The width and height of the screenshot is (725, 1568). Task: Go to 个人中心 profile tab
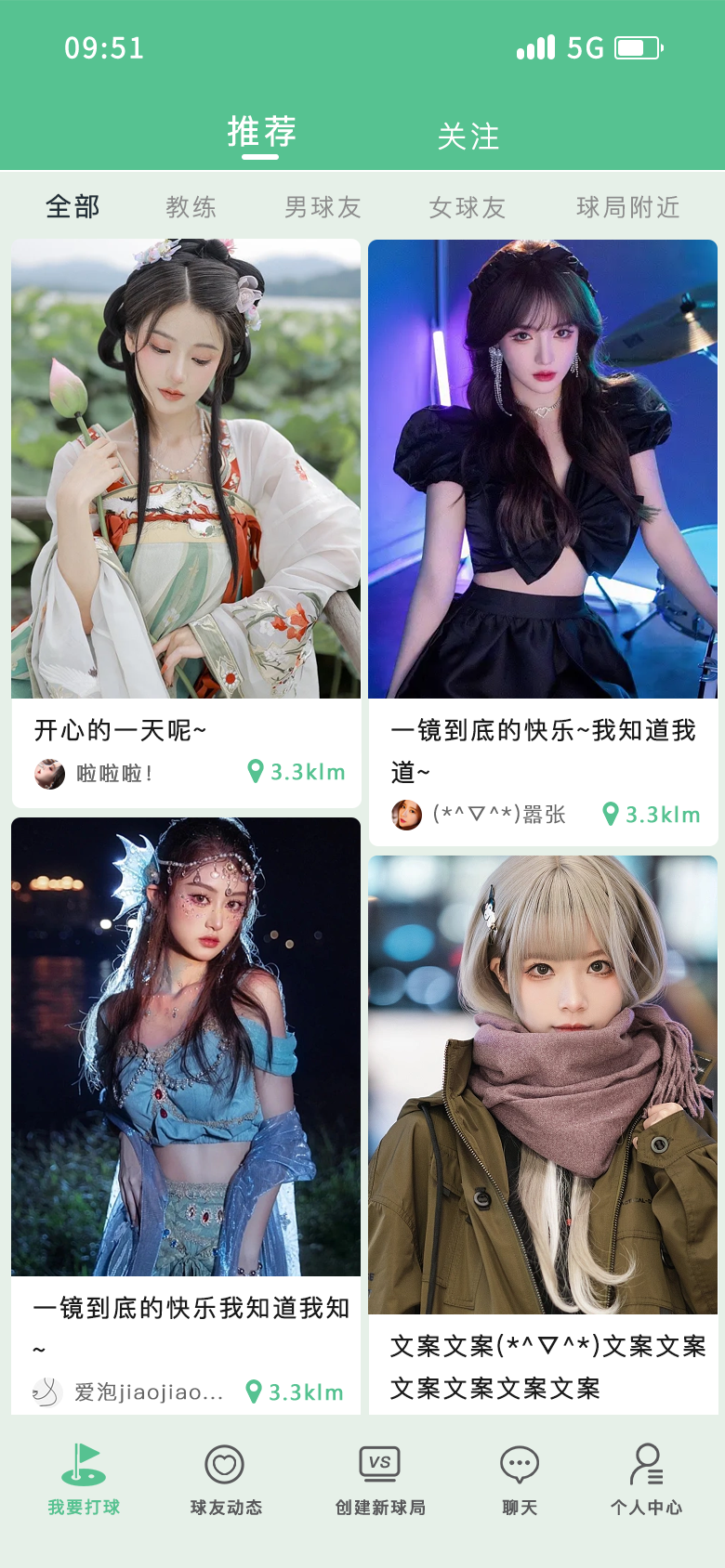[x=646, y=1479]
